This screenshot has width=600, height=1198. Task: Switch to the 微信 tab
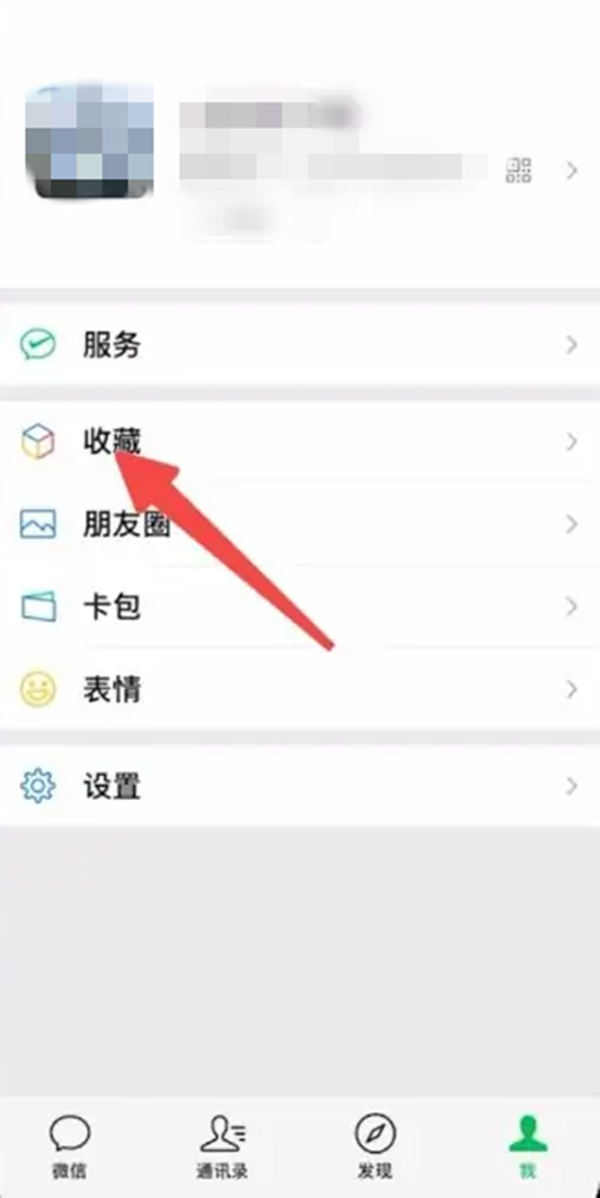[70, 1146]
